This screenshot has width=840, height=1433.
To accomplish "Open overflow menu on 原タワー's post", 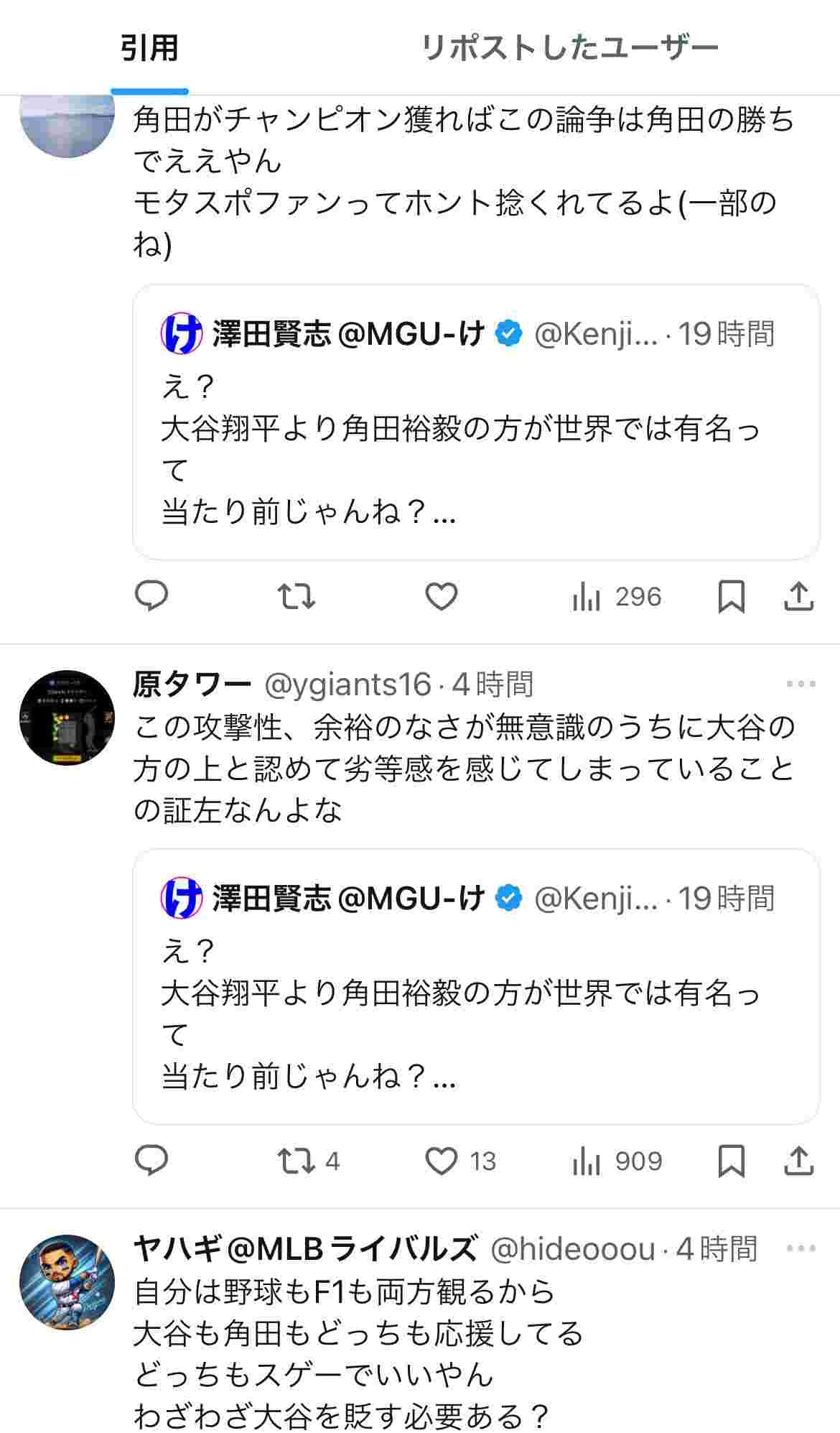I will click(801, 684).
